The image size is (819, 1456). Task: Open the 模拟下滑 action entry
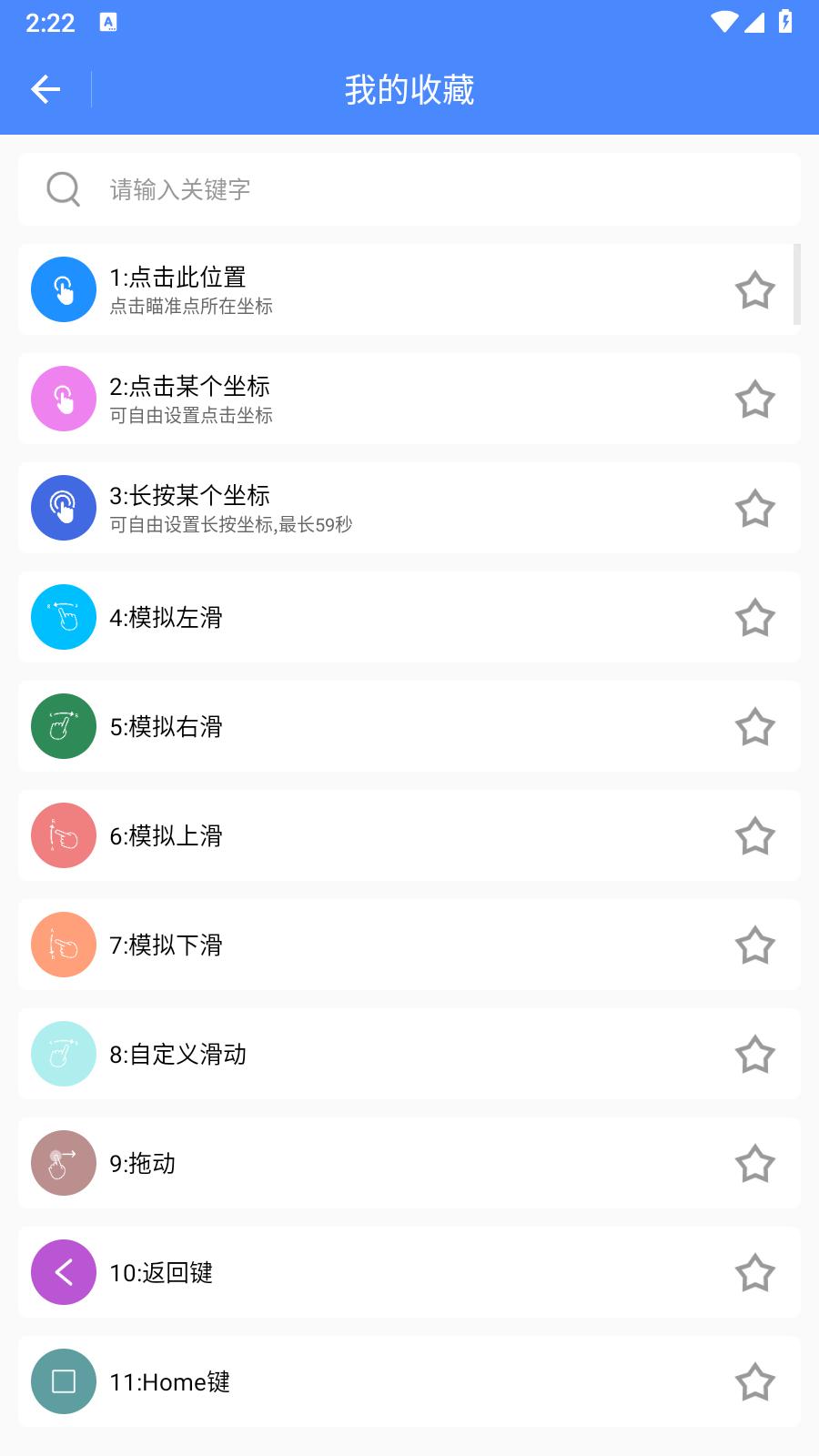pos(409,945)
